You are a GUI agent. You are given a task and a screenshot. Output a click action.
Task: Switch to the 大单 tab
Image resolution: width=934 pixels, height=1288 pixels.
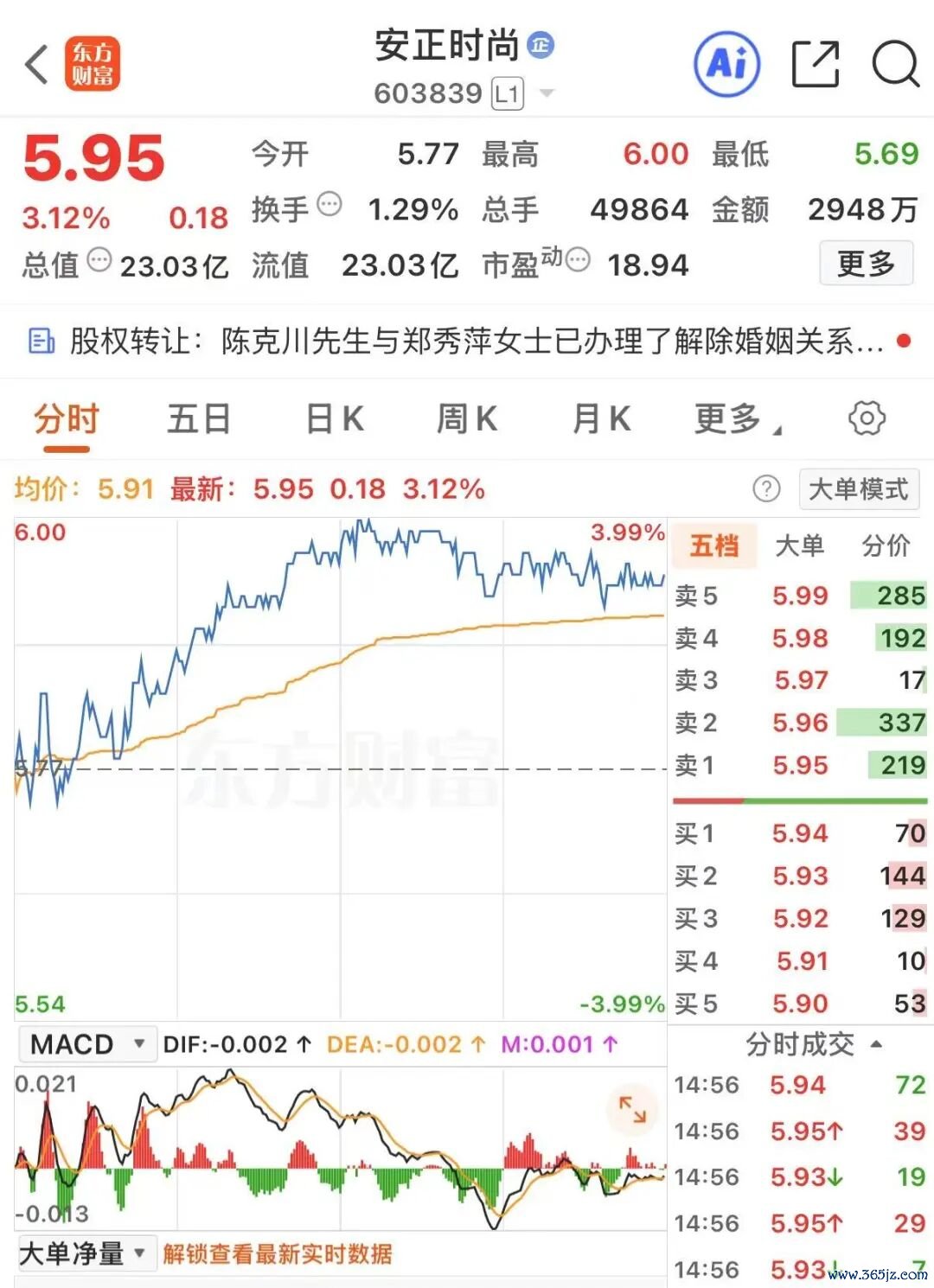click(x=799, y=545)
